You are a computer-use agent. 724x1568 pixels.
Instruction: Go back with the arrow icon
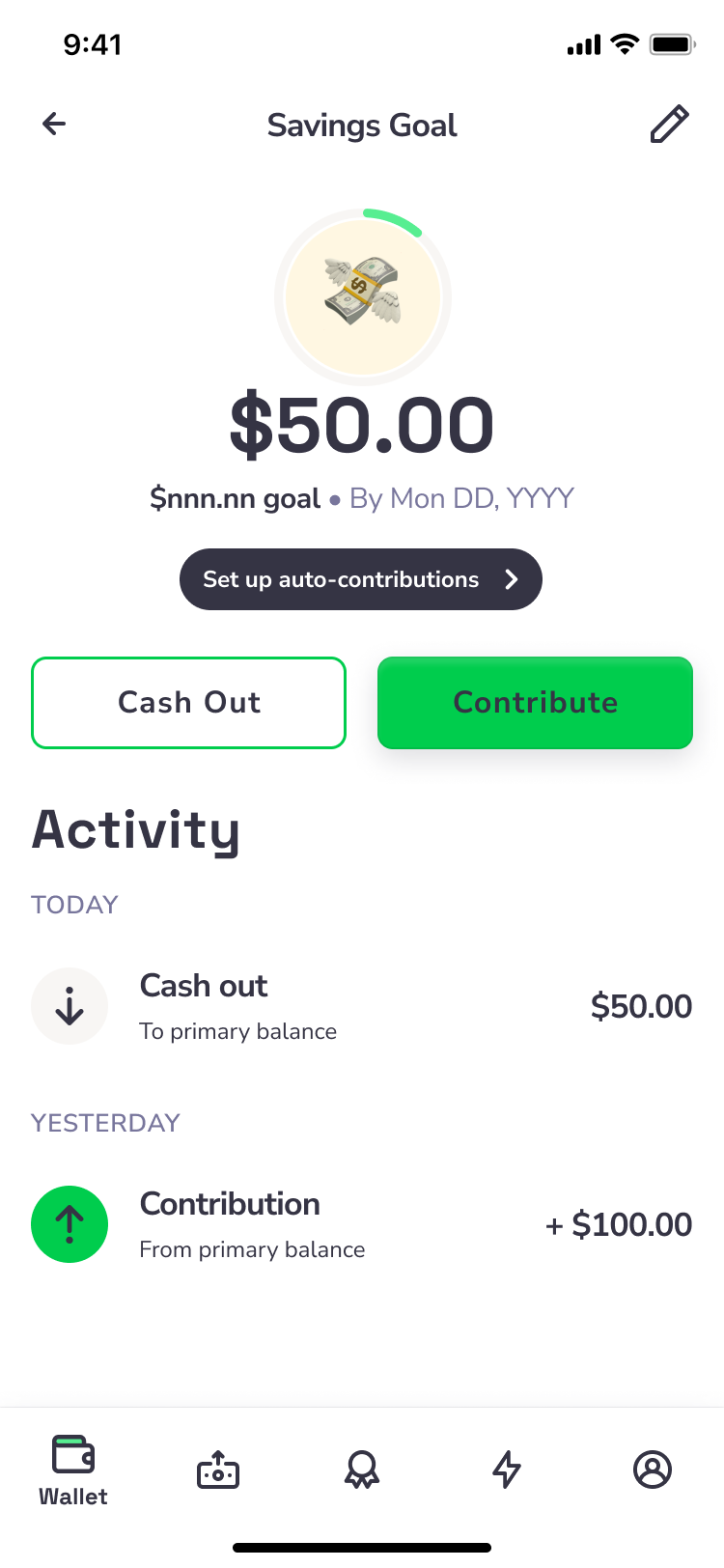tap(54, 124)
